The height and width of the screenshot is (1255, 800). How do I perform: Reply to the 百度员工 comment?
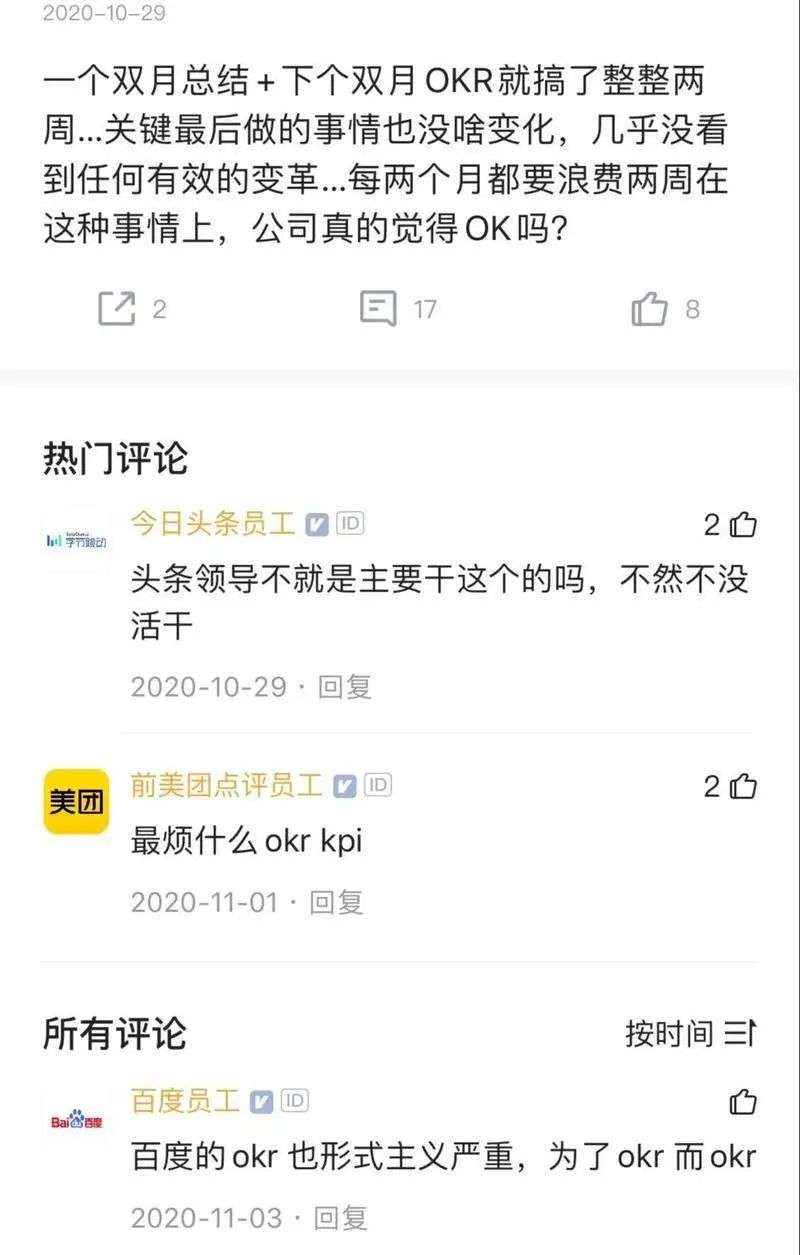[341, 1218]
